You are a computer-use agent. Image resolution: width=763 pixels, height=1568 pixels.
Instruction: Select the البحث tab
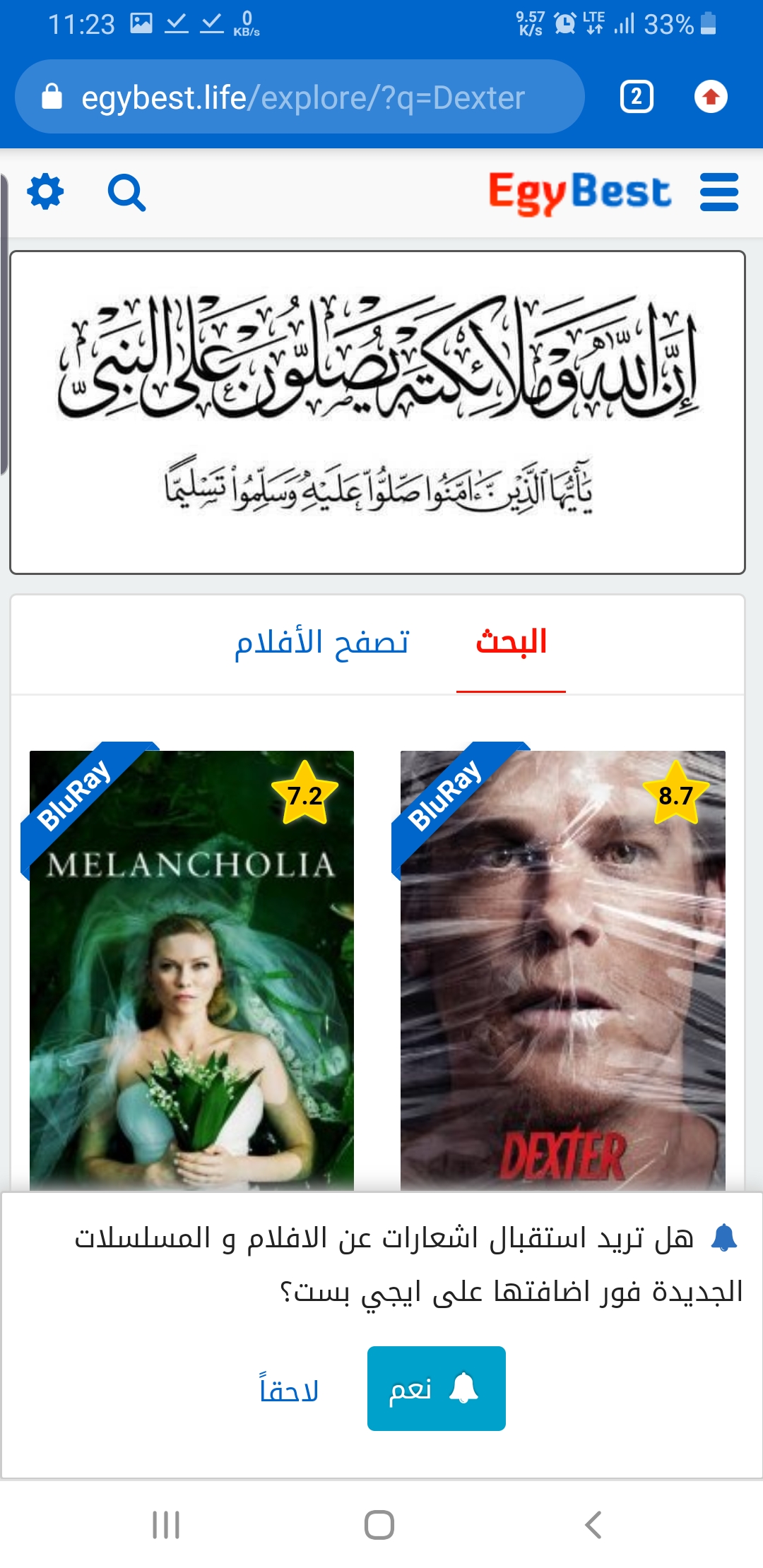(511, 643)
